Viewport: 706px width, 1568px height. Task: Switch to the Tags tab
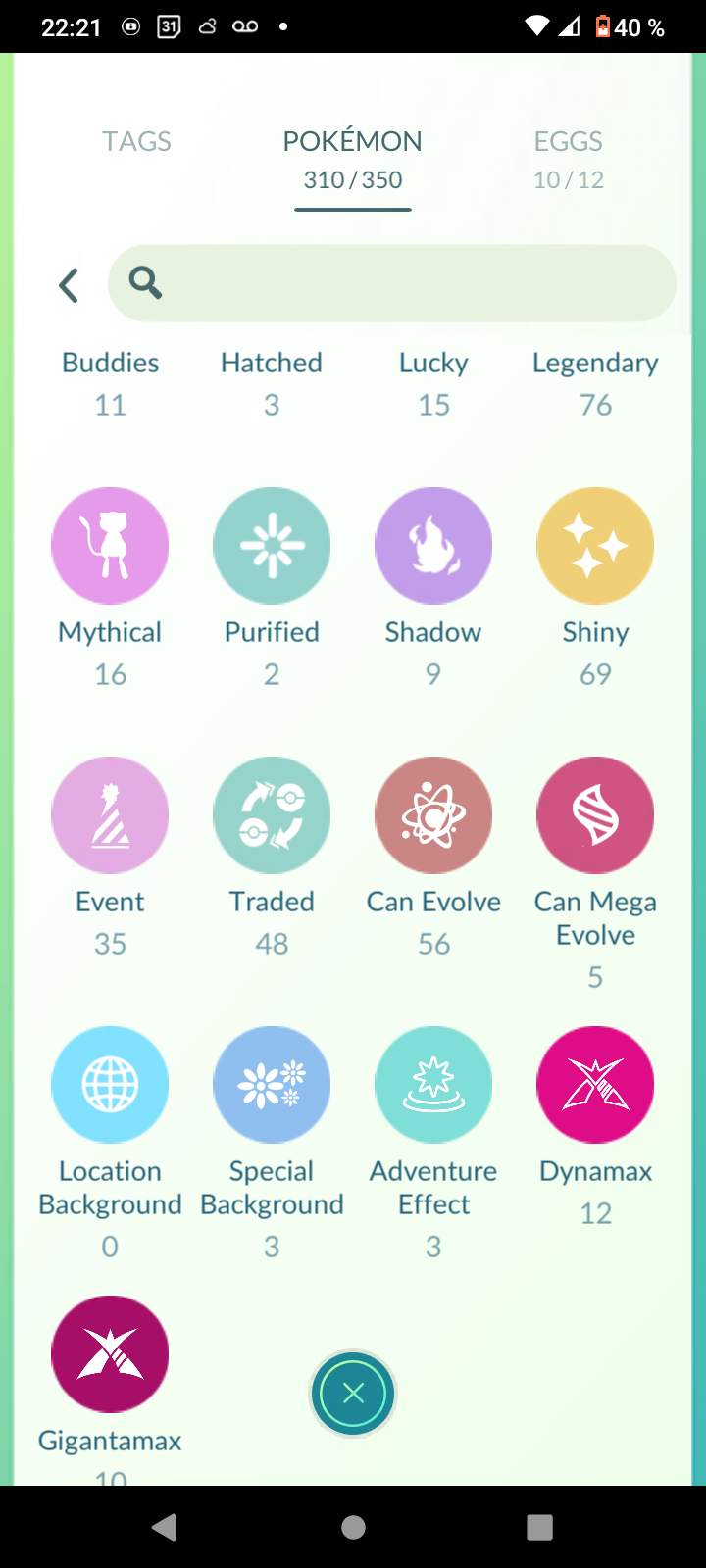136,142
